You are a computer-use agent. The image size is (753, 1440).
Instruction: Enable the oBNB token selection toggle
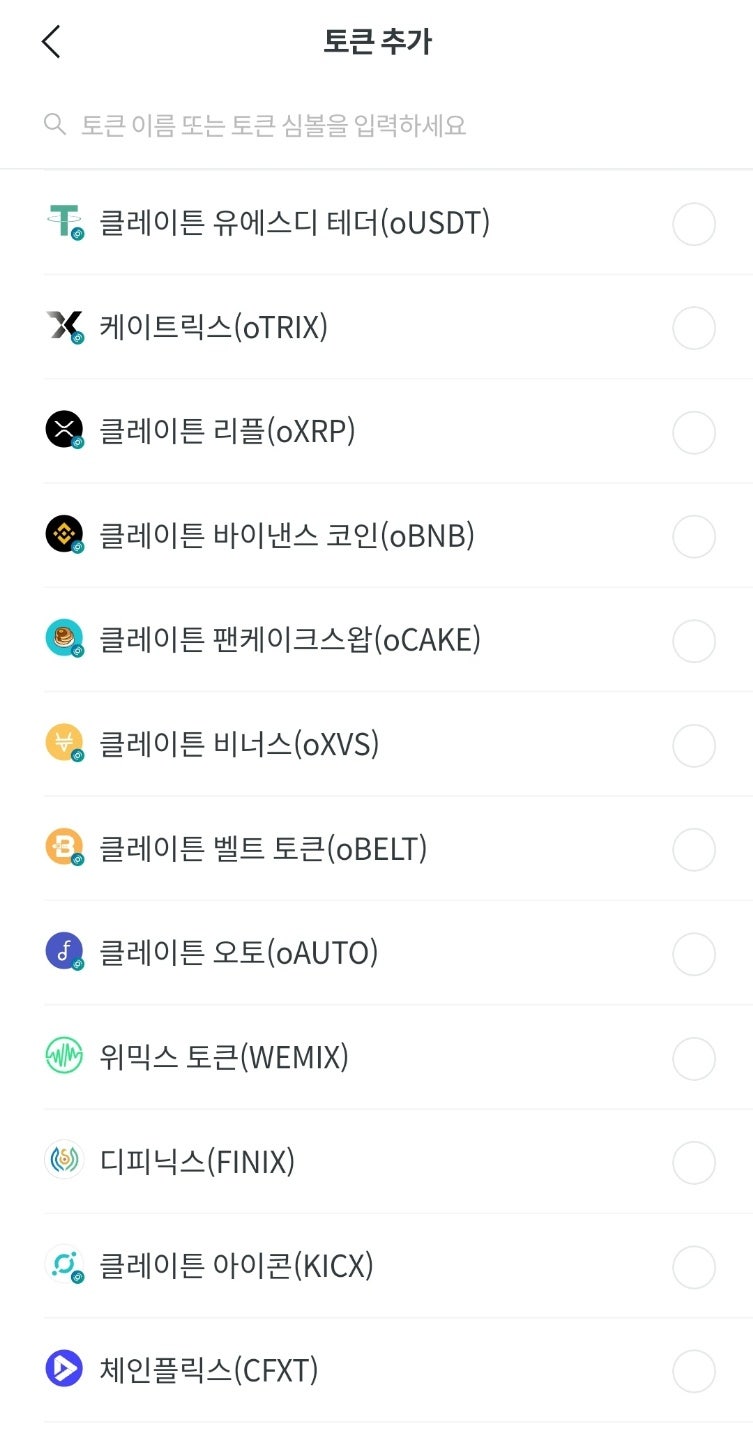pos(694,536)
